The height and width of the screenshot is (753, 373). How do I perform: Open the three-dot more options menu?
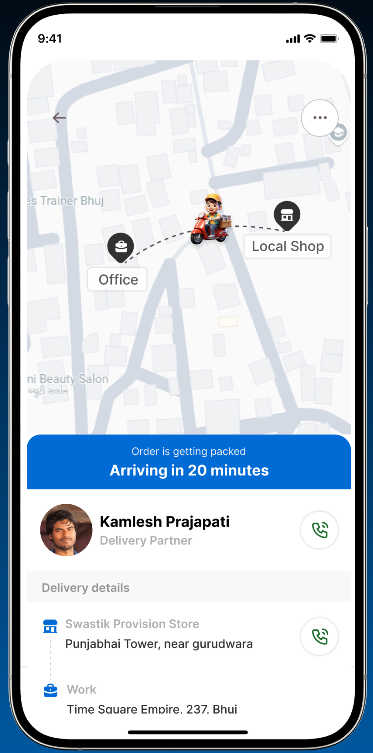[320, 118]
